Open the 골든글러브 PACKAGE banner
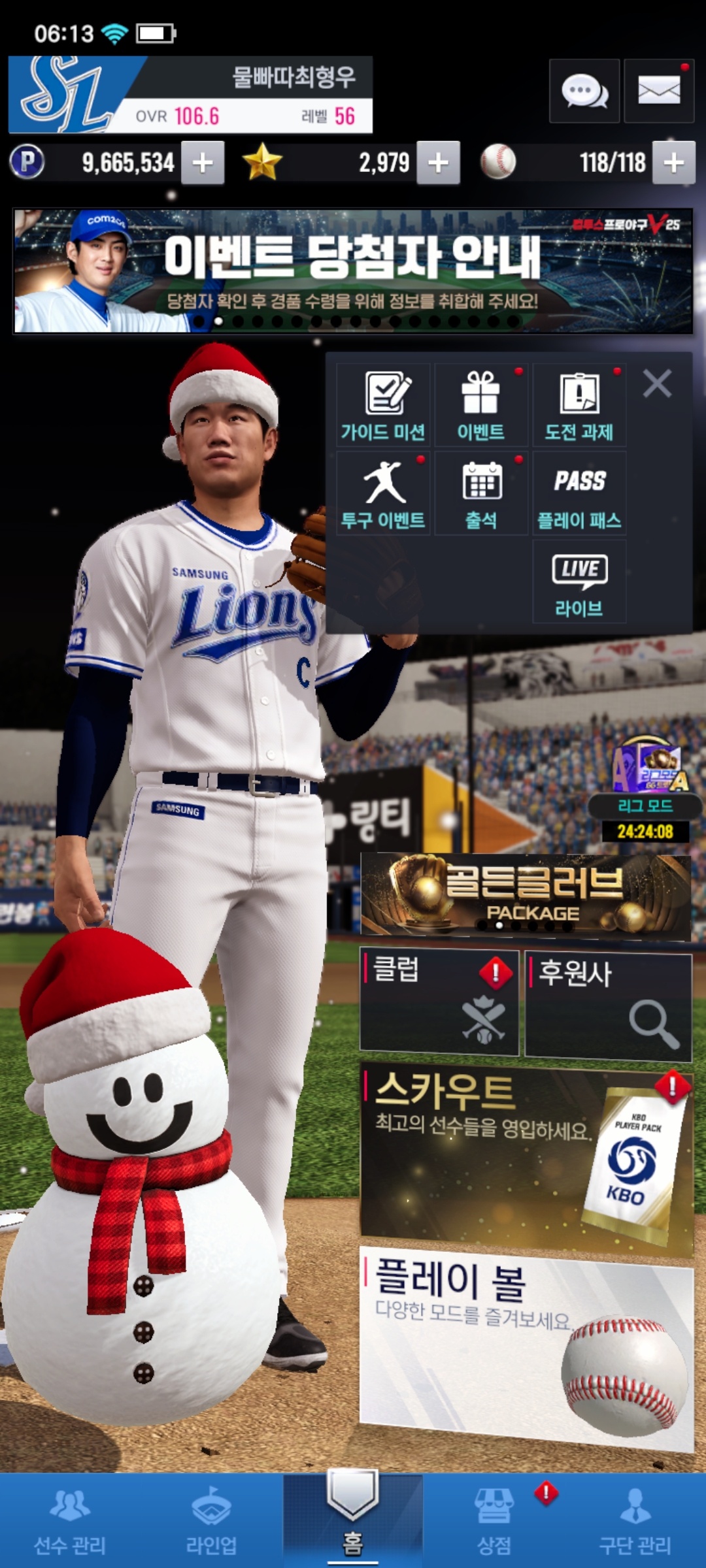This screenshot has height=1568, width=706. [x=526, y=895]
